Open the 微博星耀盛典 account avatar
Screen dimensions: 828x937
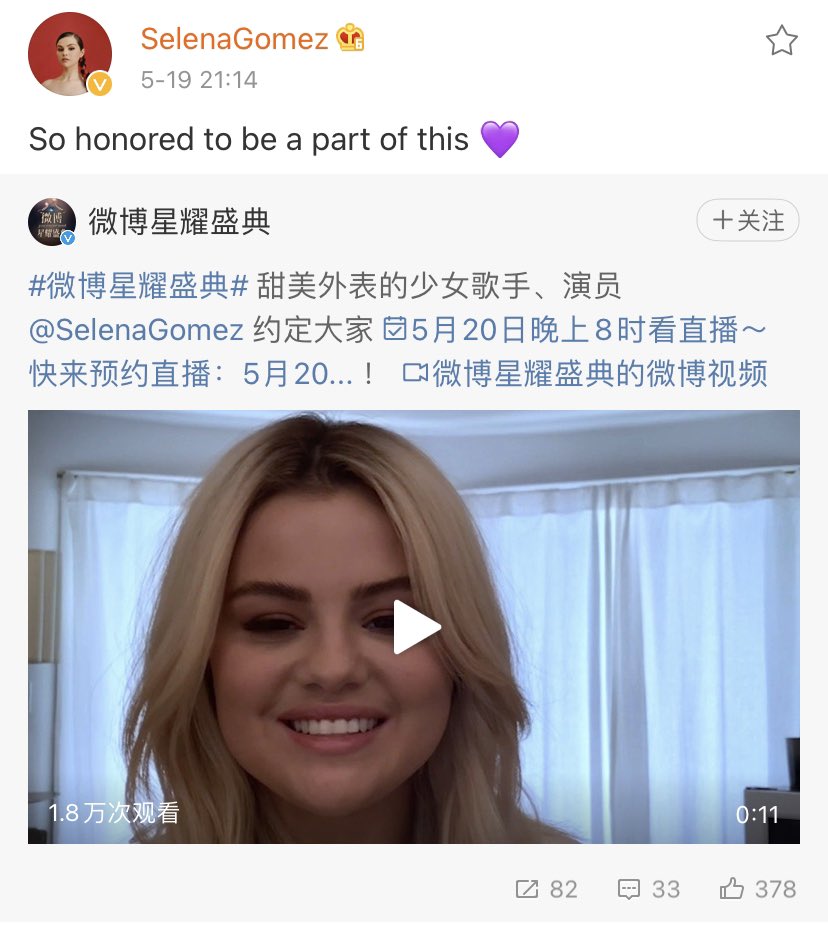[52, 222]
